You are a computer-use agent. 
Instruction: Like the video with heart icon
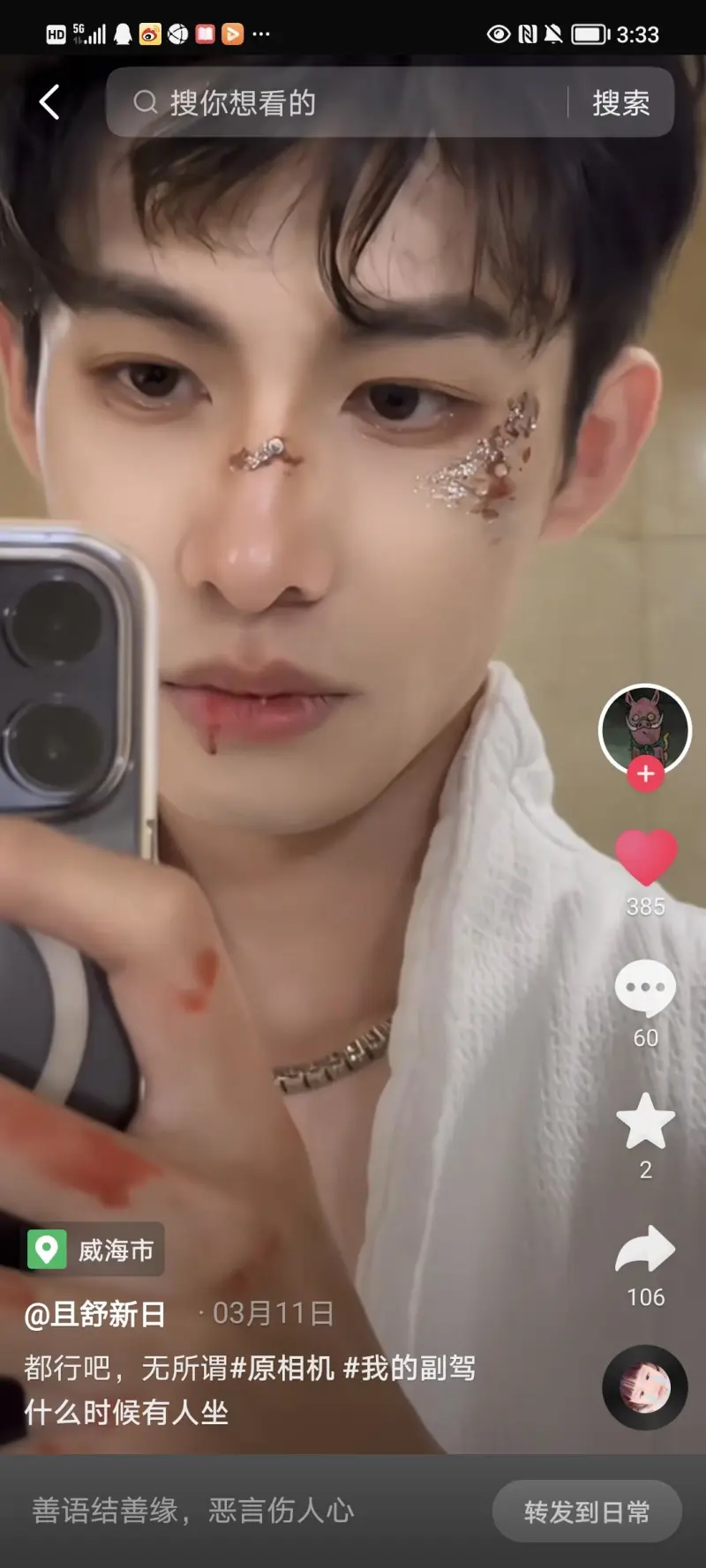[x=645, y=857]
